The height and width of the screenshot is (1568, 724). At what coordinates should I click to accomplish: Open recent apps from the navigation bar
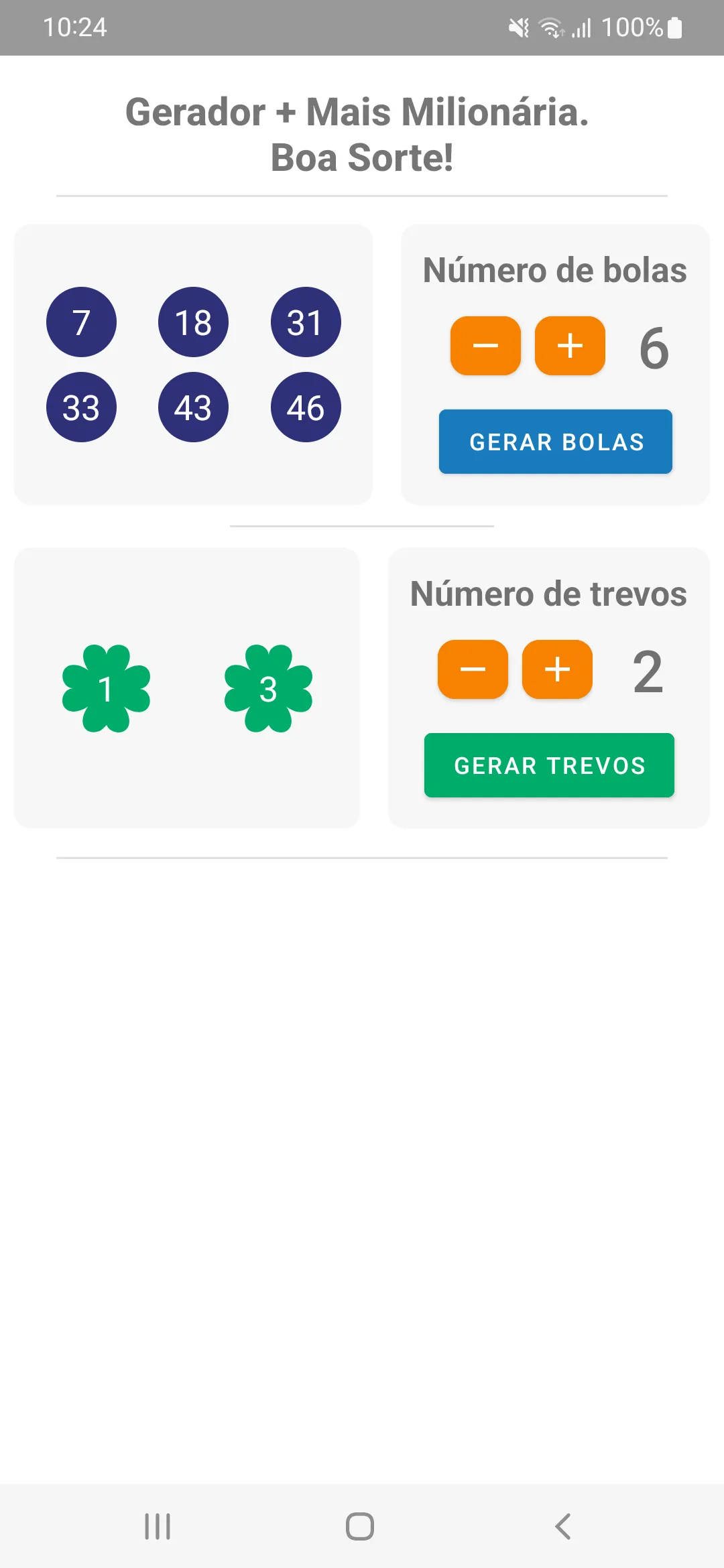click(158, 1526)
